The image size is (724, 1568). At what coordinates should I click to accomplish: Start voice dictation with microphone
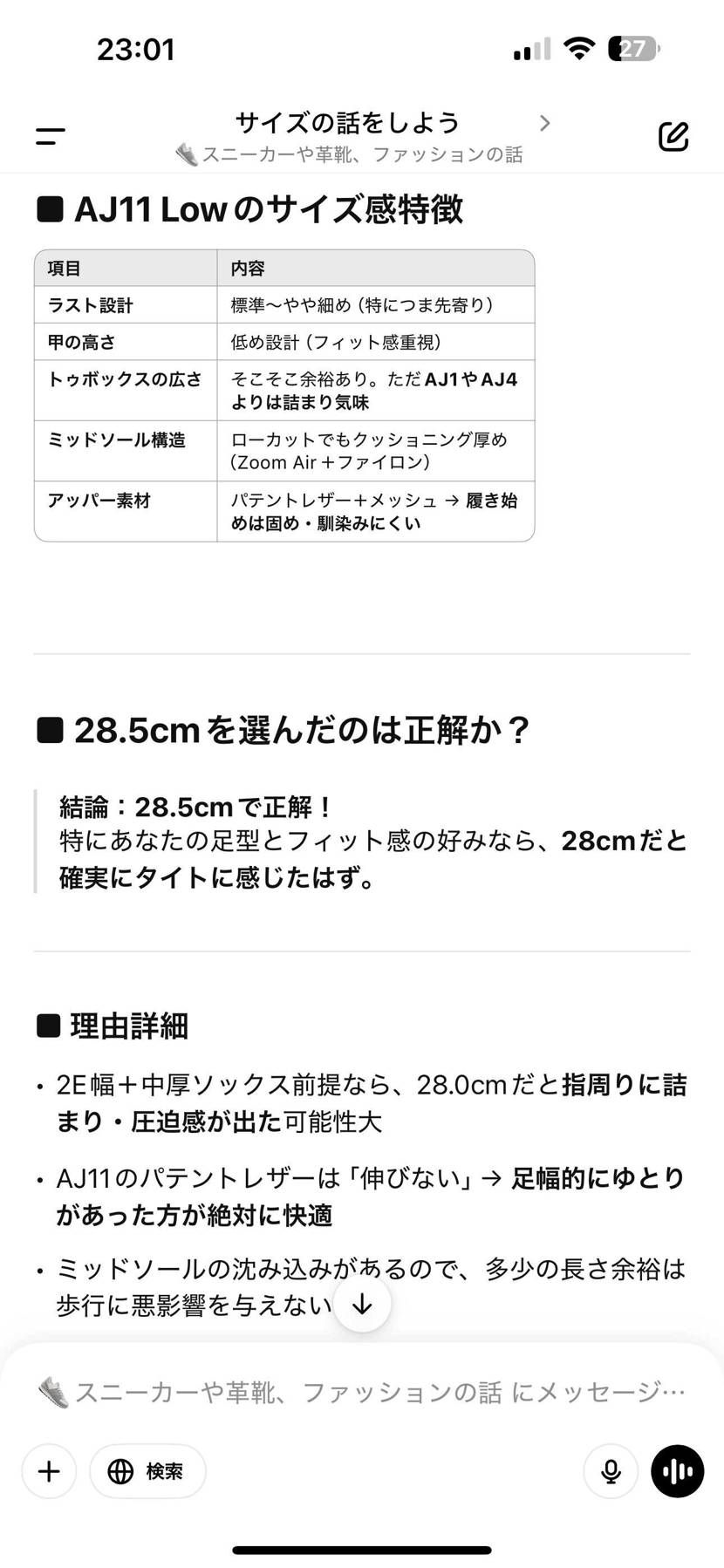[x=611, y=1471]
